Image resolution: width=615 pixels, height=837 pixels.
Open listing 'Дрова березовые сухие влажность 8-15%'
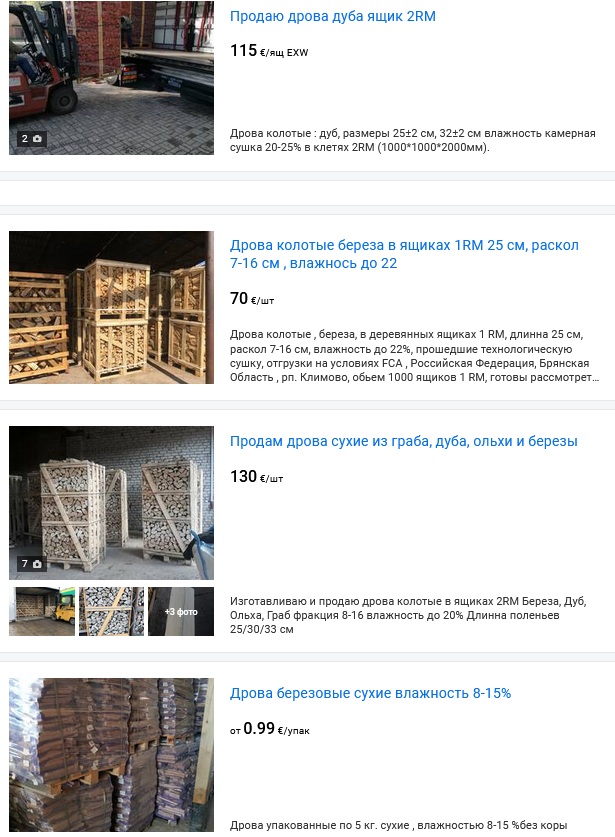[370, 693]
